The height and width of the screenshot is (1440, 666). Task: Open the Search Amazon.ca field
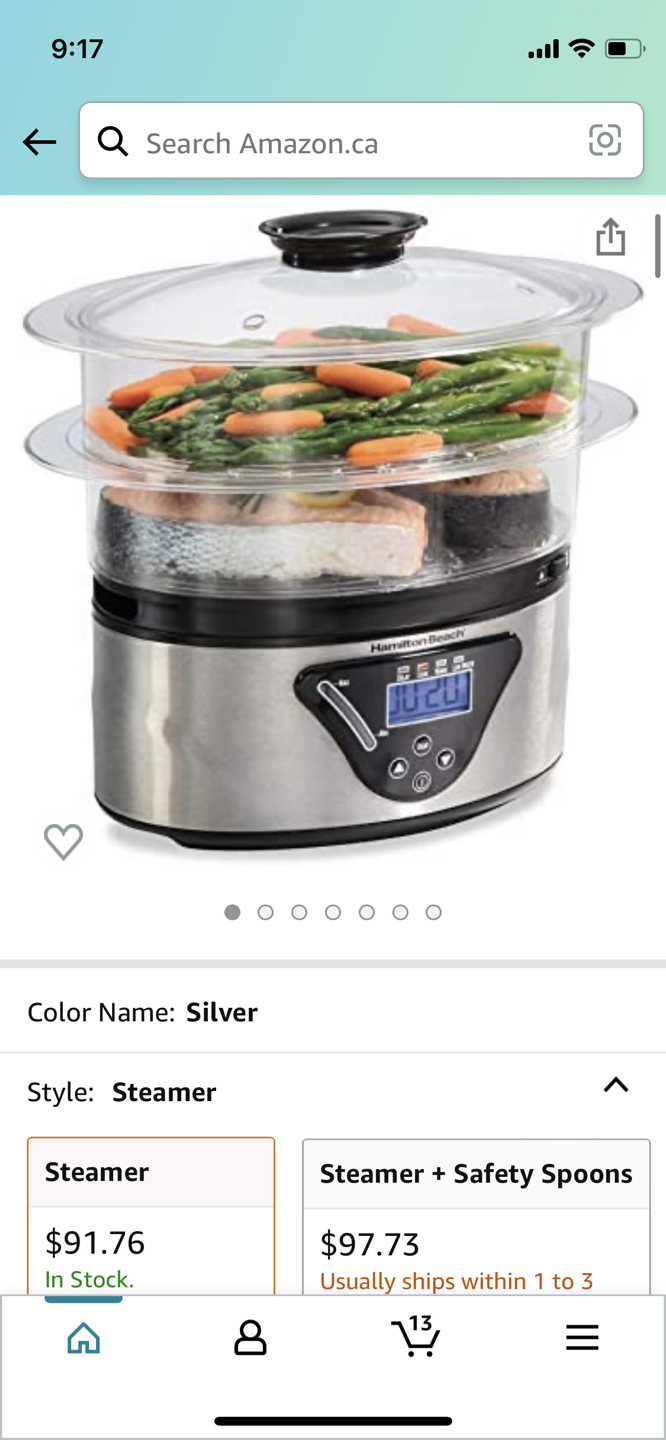tap(361, 141)
